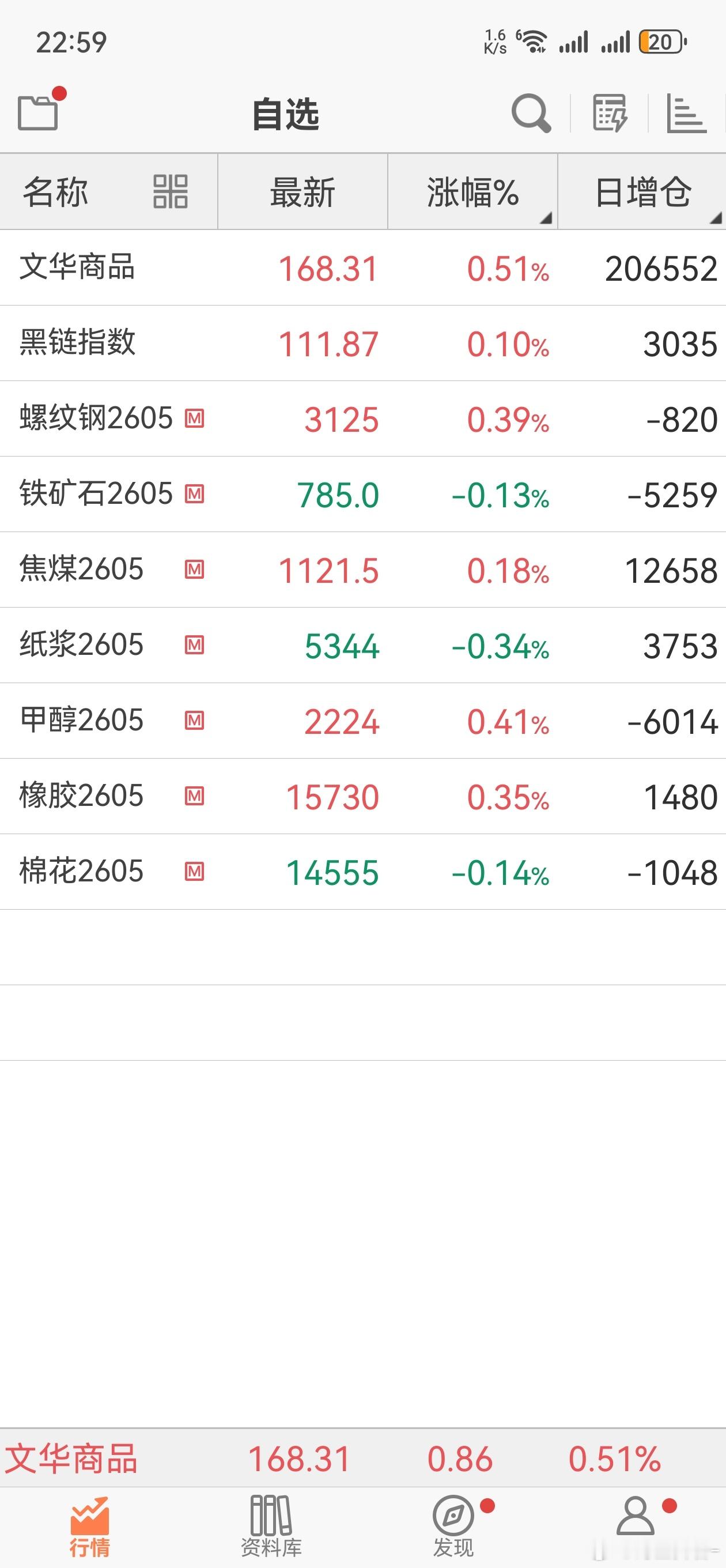
Task: Click the grid layout icon beside 名称 header
Action: click(171, 192)
